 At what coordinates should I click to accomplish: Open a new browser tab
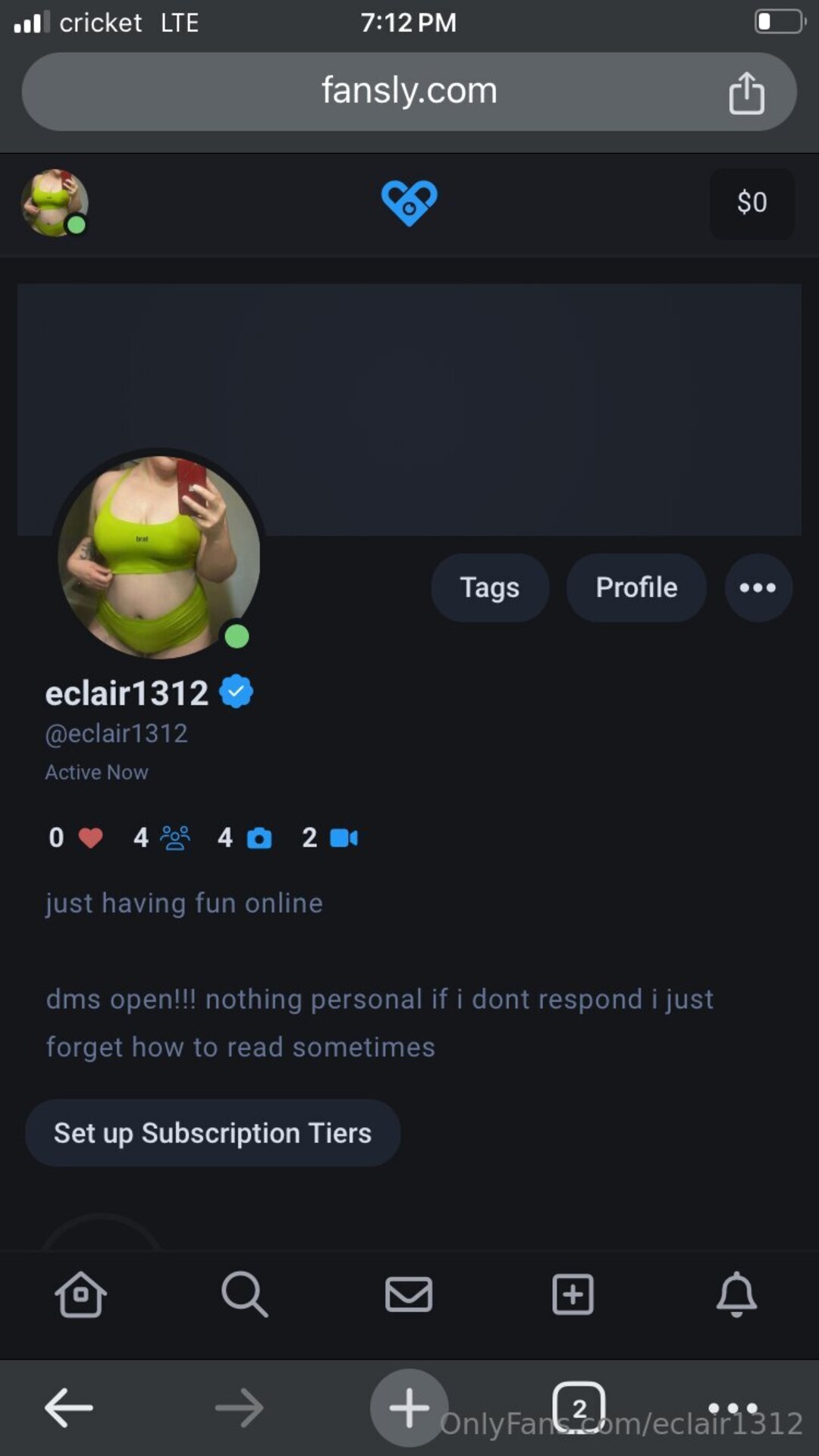409,1408
